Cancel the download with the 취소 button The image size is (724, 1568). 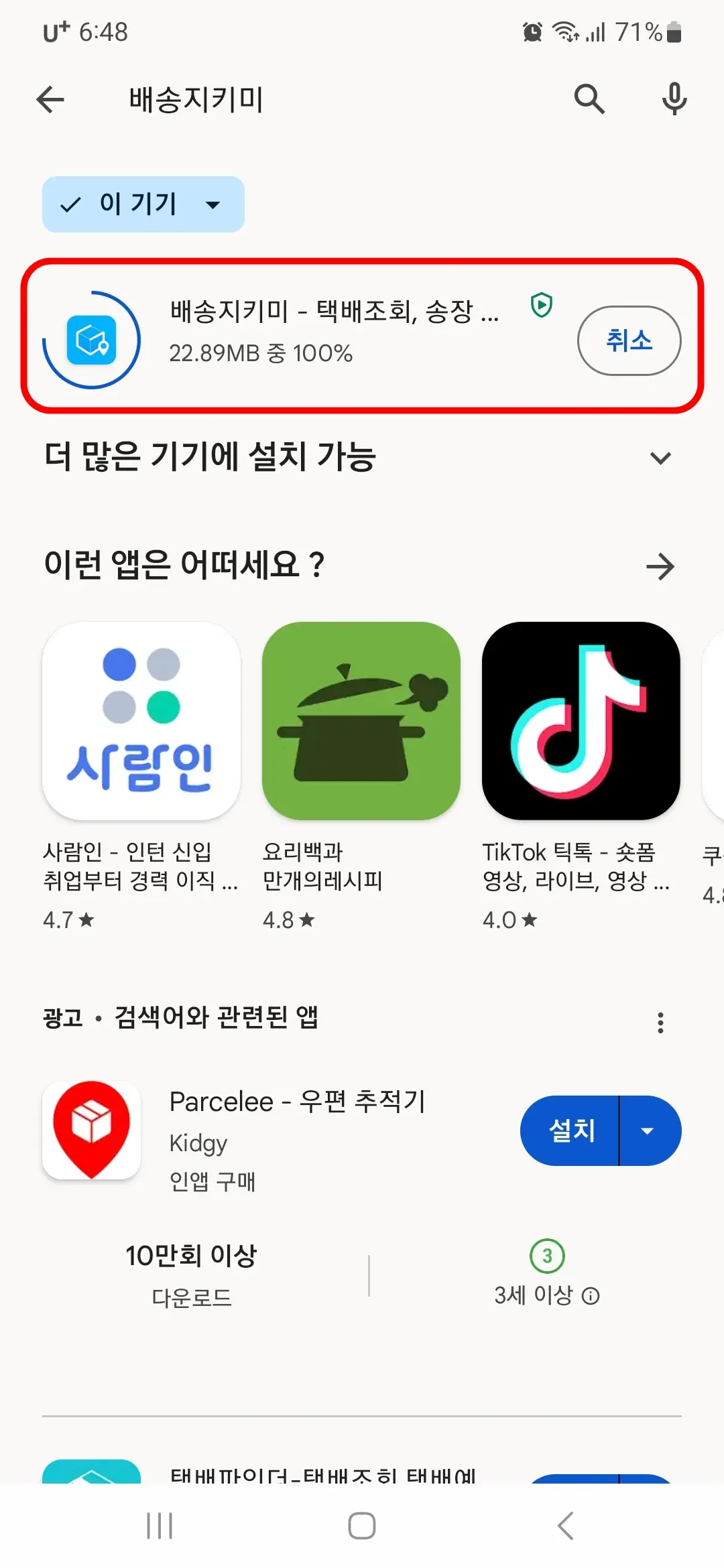tap(628, 340)
